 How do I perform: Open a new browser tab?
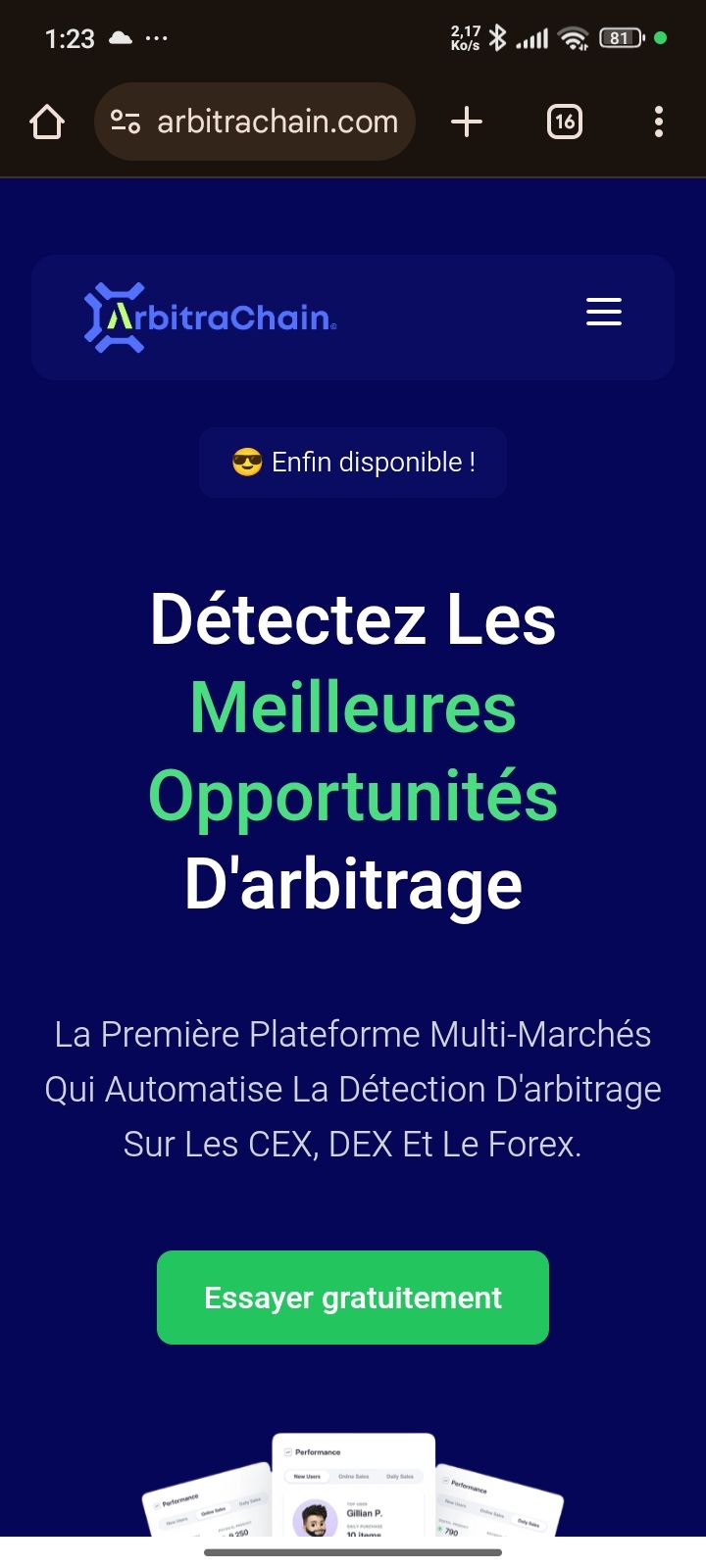tap(467, 122)
